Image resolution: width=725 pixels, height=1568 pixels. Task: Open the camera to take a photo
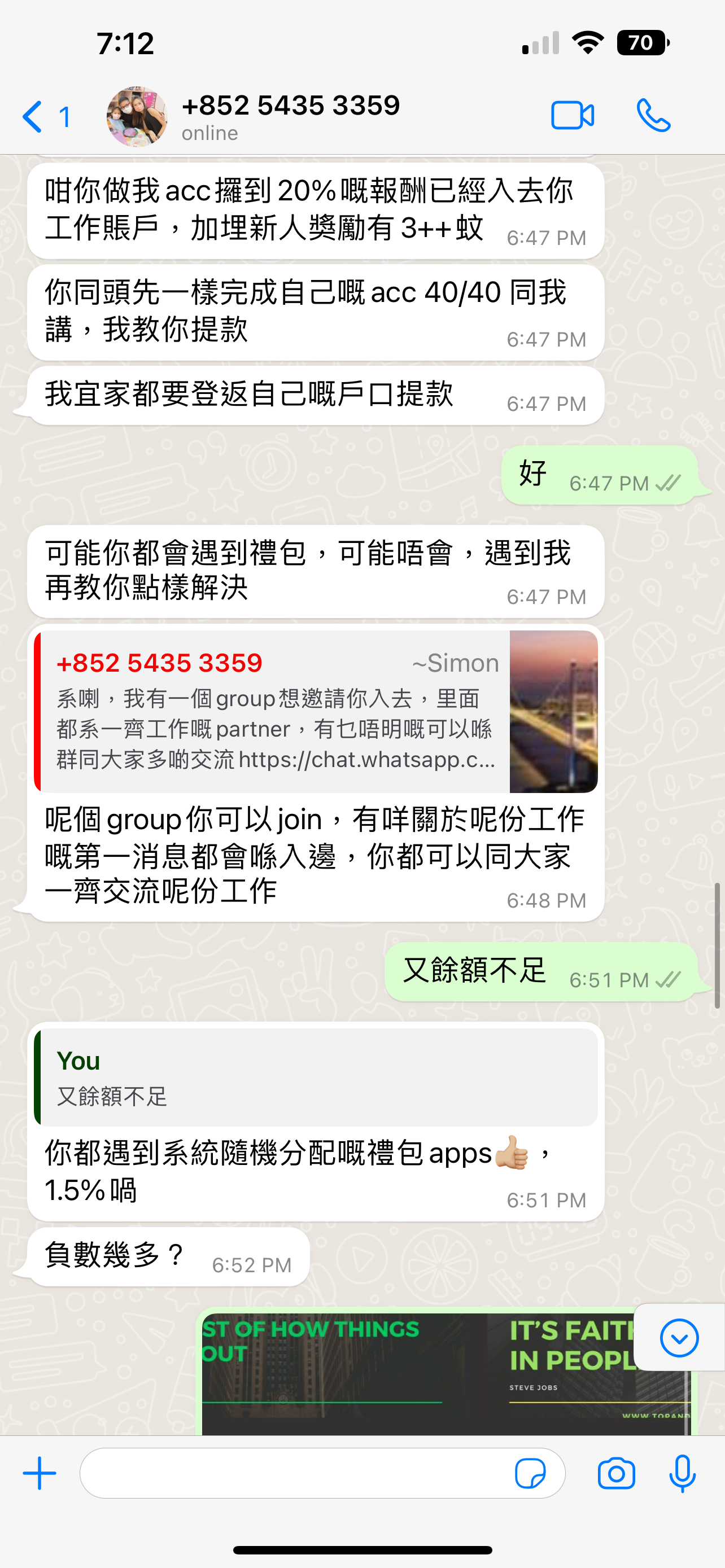[616, 1473]
